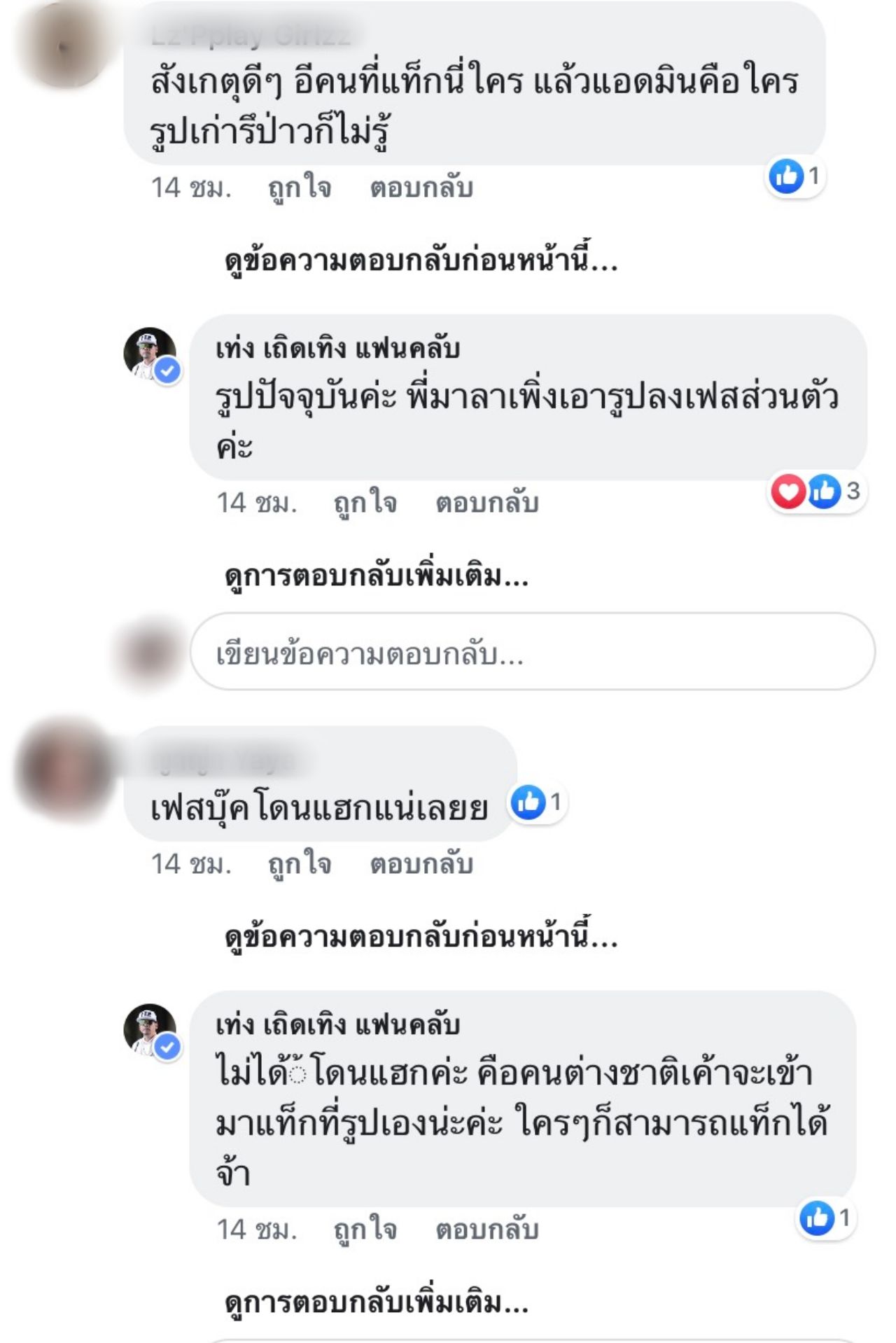This screenshot has height=1343, width=896.
Task: Load more replies below the "ไม่ได้โดนแฮกค่ะ" reply
Action: tap(377, 1302)
